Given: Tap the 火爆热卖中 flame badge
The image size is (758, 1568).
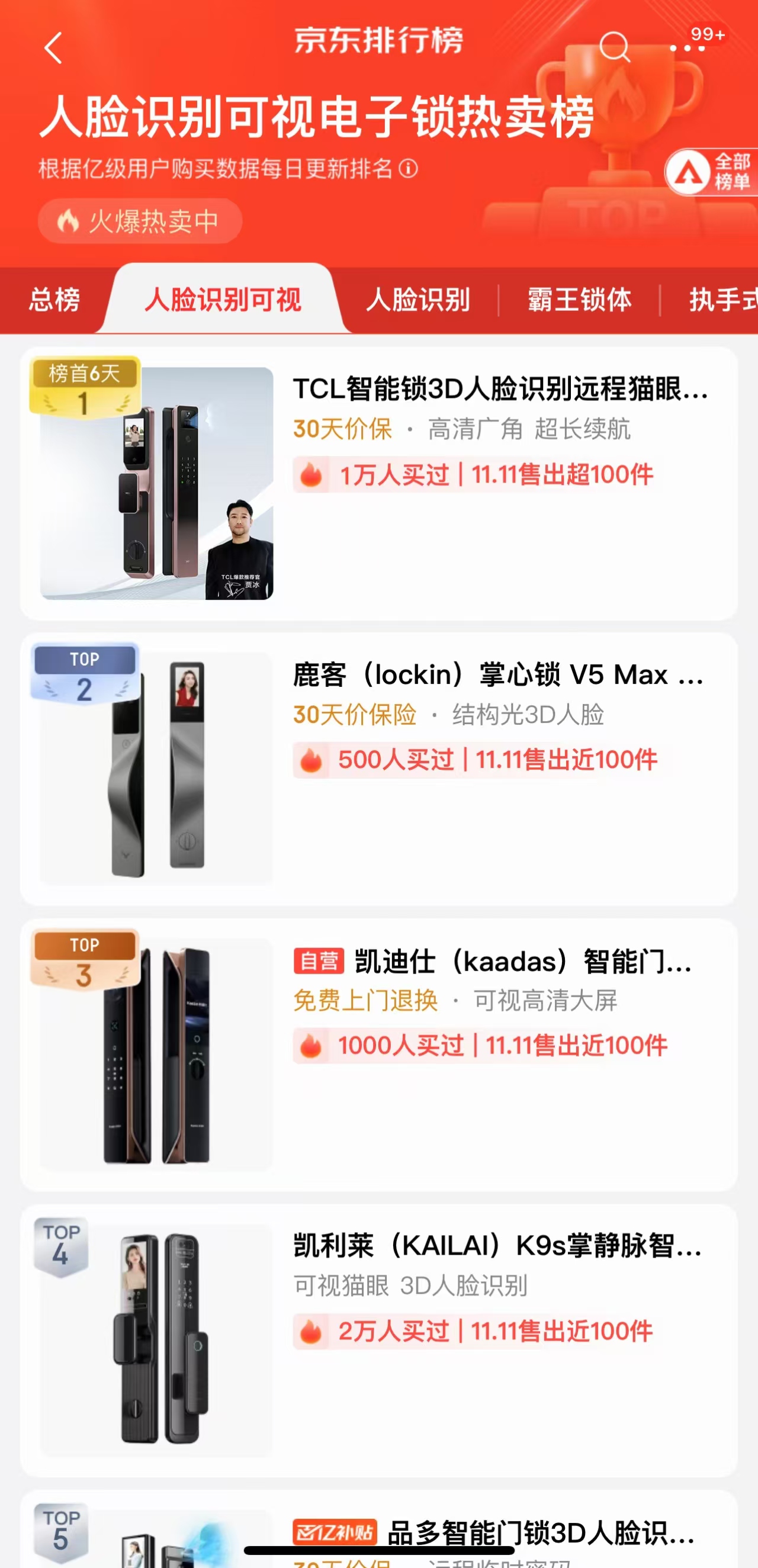Looking at the screenshot, I should [x=139, y=221].
